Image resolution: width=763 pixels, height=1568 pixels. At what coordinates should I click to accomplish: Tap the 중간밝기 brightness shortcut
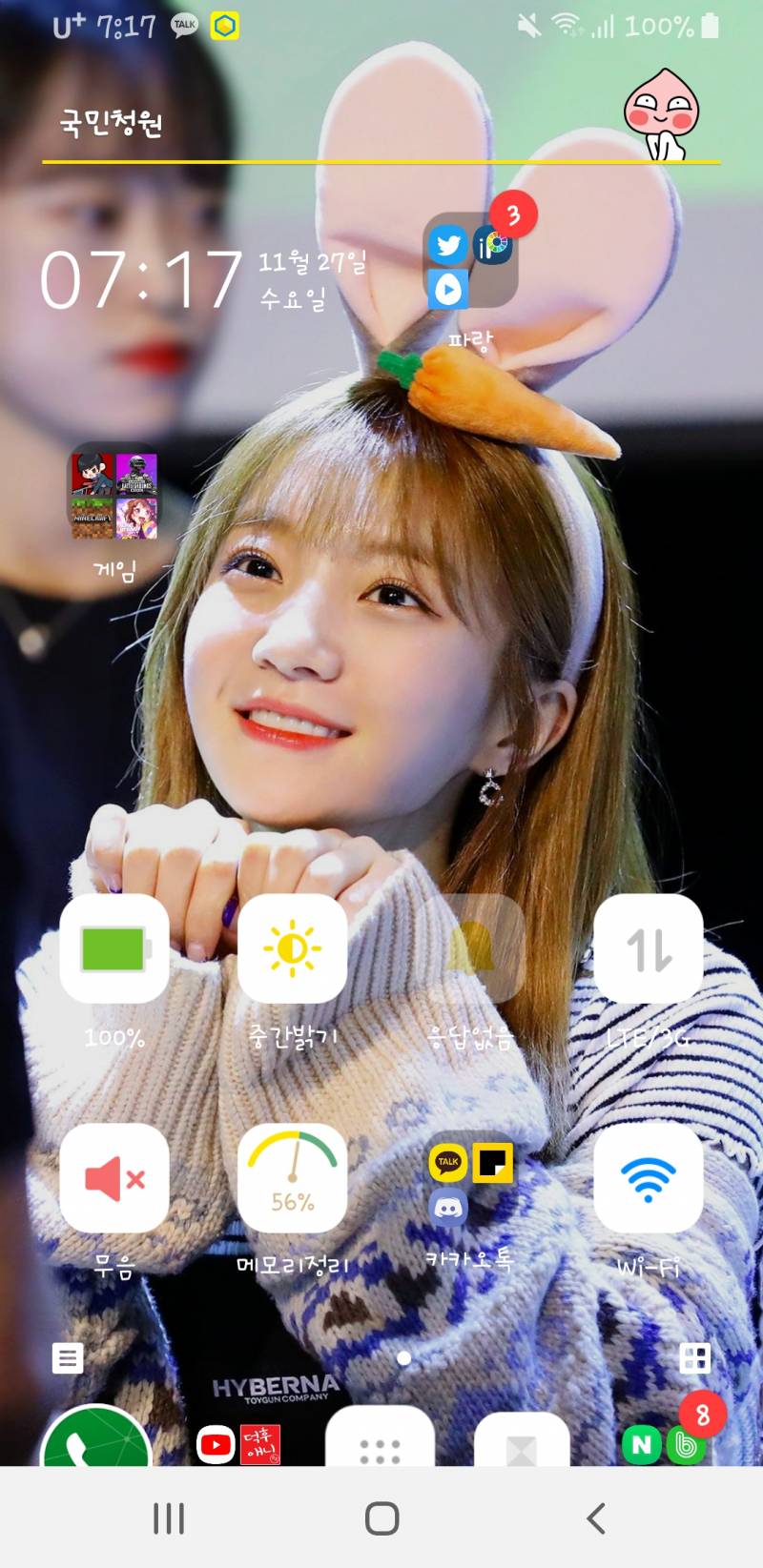tap(292, 948)
